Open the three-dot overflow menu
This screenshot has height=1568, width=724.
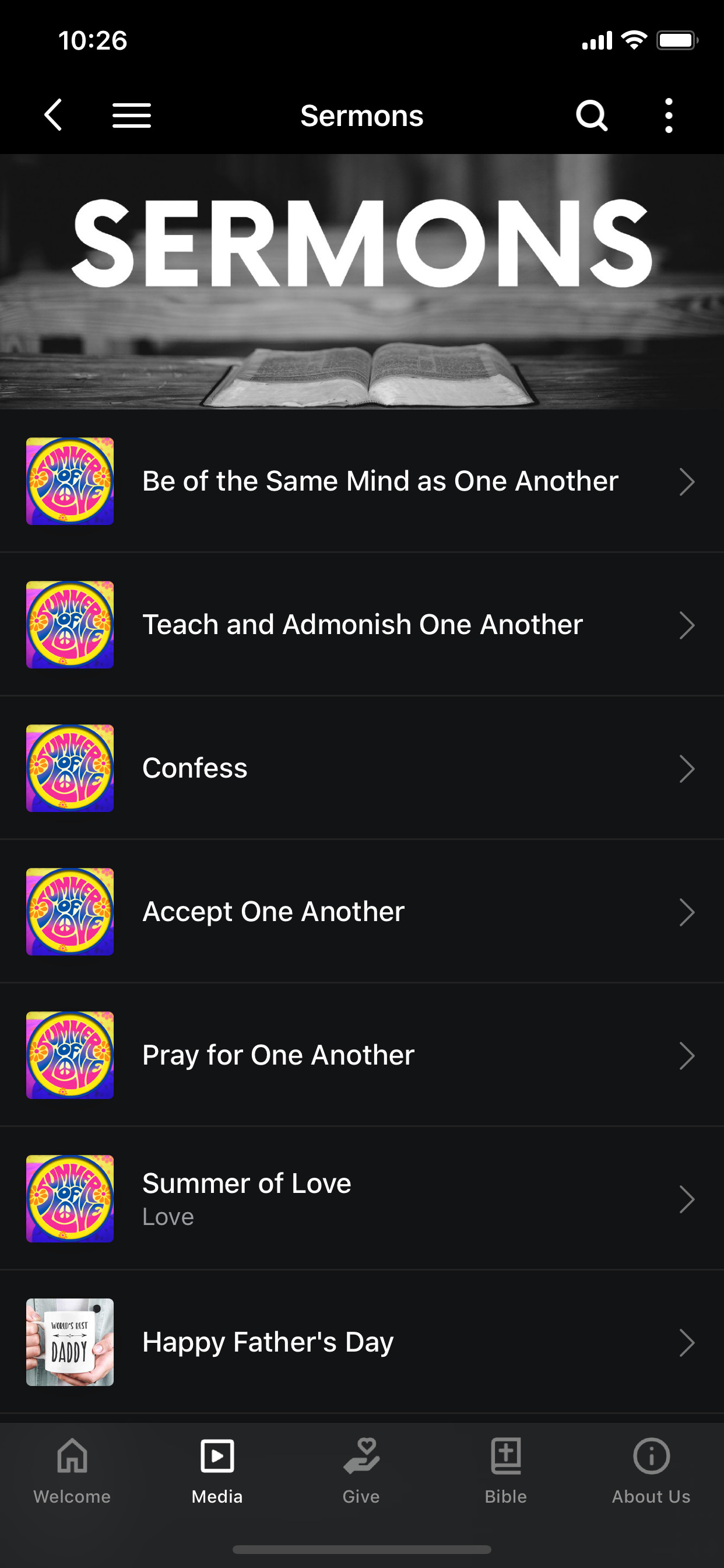pos(669,115)
